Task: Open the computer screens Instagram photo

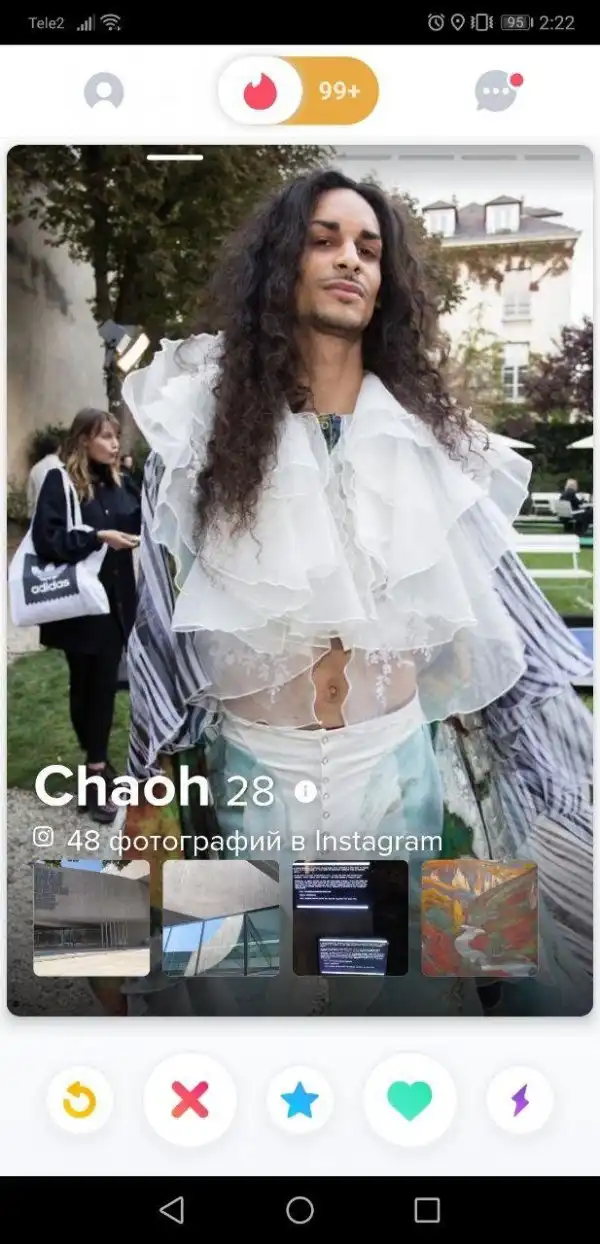Action: 350,917
